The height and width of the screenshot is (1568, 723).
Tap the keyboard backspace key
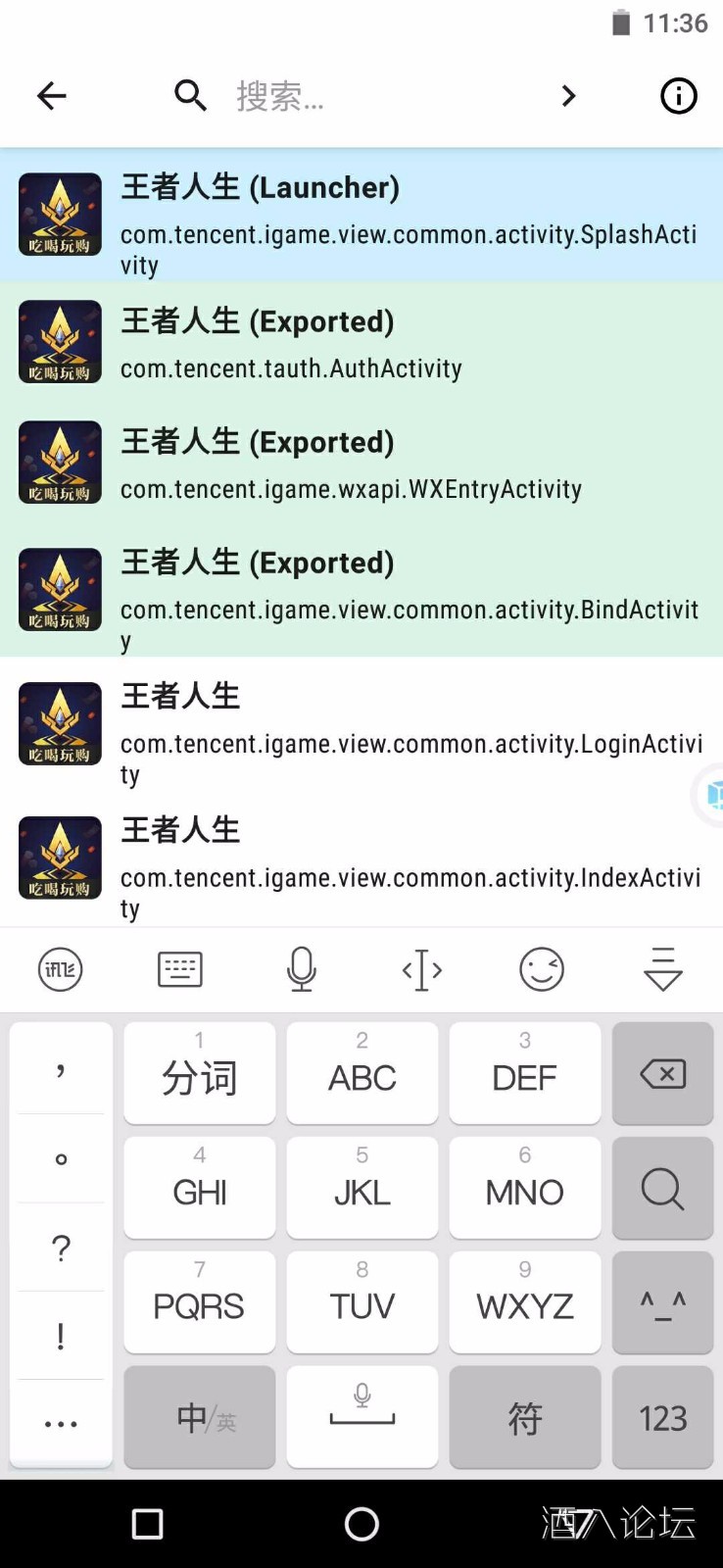coord(662,1074)
